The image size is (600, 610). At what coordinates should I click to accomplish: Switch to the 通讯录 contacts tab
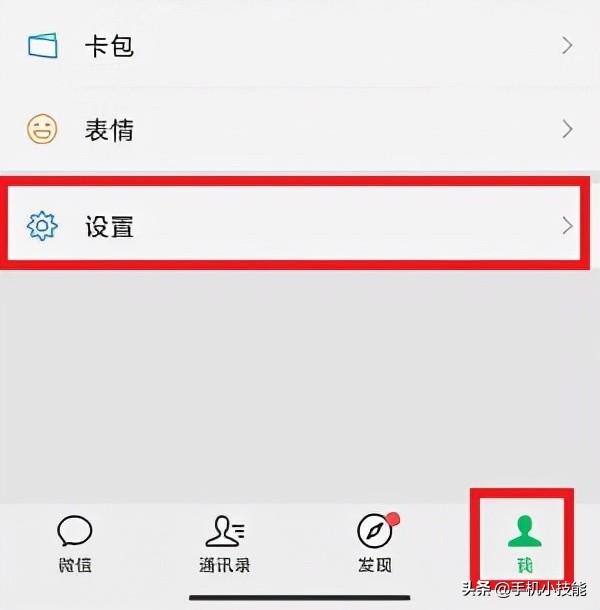225,545
